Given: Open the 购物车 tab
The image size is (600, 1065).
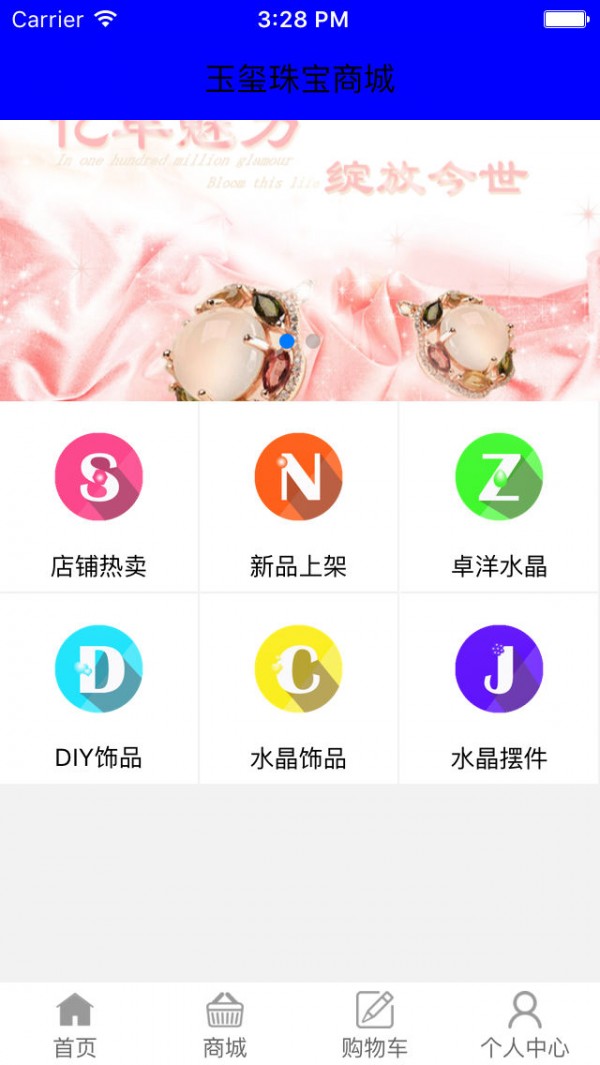Looking at the screenshot, I should pos(375,1025).
